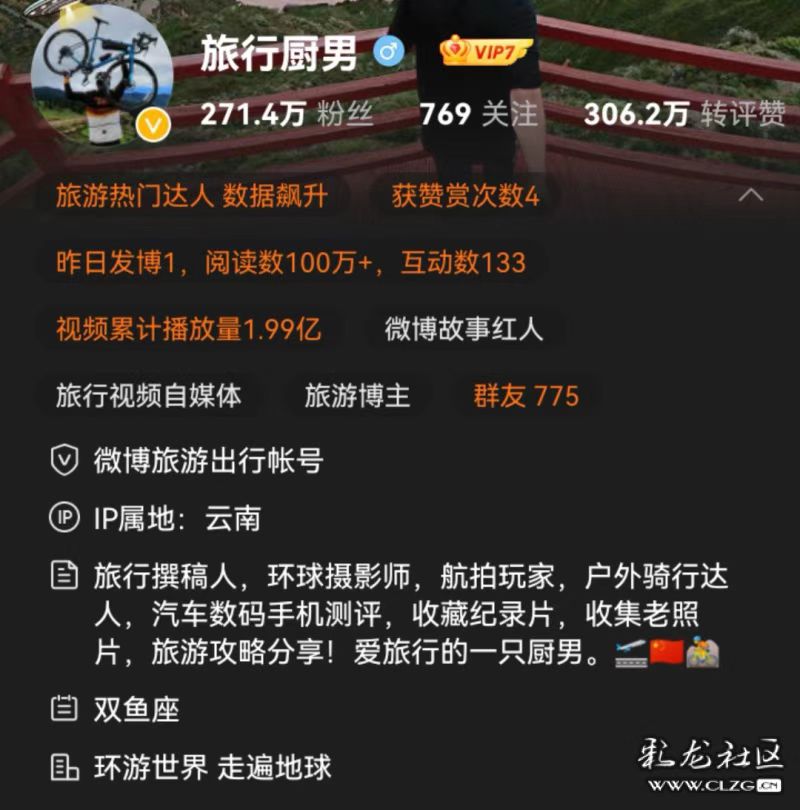Open the 旅游博主 tag

(357, 395)
